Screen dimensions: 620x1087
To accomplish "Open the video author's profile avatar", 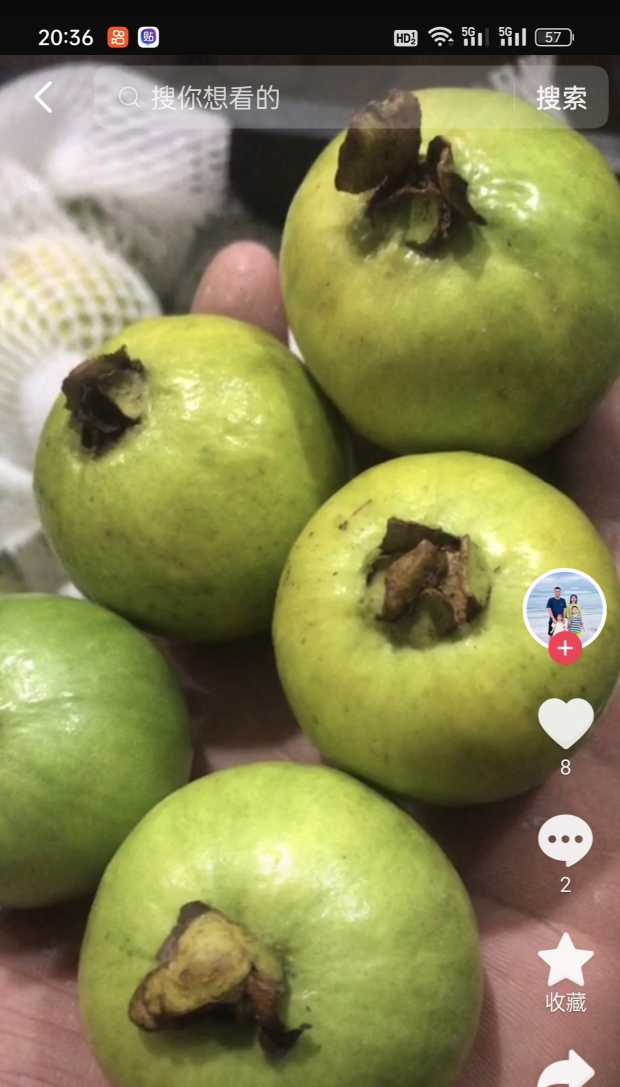I will 565,609.
